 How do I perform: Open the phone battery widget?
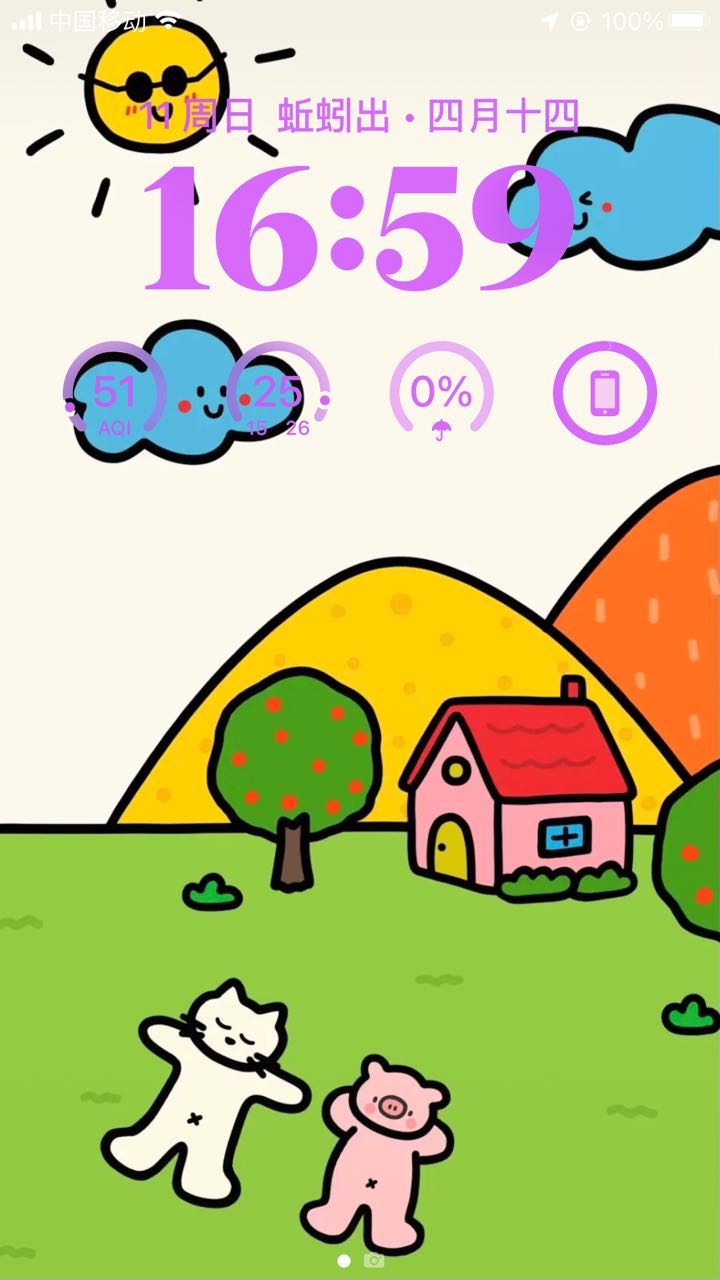(x=604, y=393)
